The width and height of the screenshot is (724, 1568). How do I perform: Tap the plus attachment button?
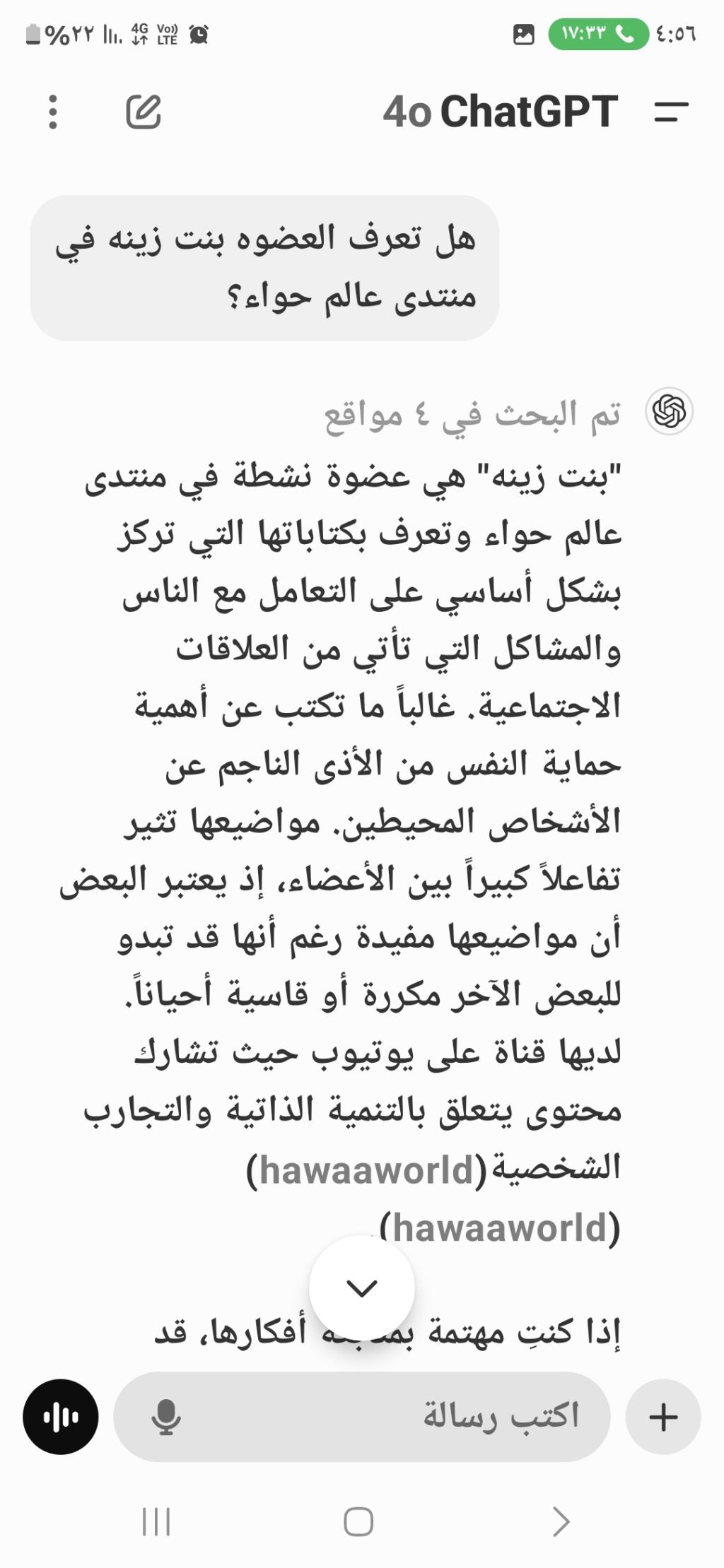(x=662, y=1417)
